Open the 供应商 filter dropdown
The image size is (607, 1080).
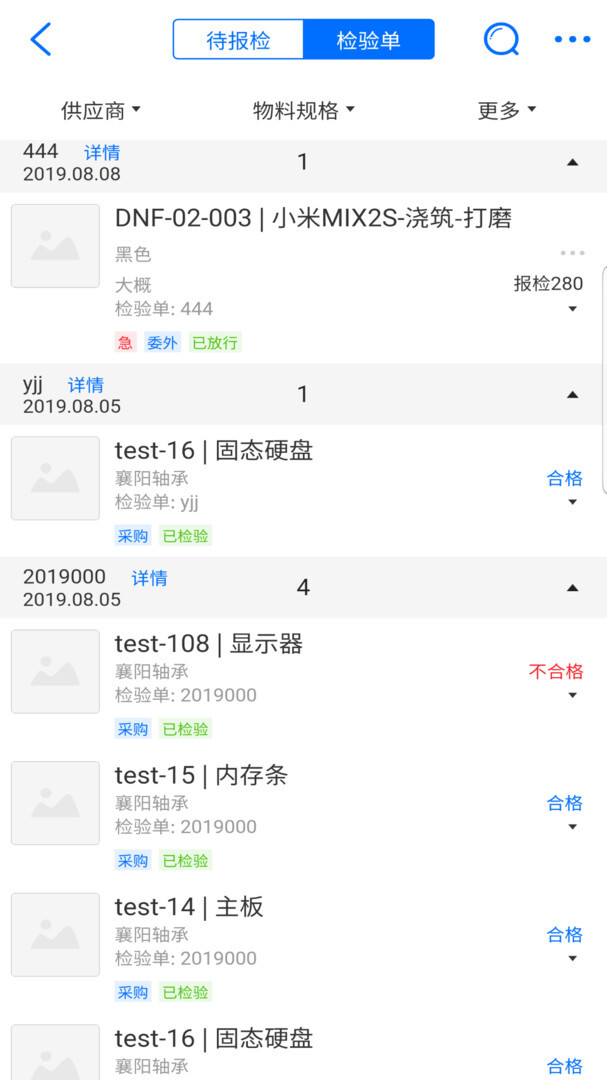tap(100, 110)
